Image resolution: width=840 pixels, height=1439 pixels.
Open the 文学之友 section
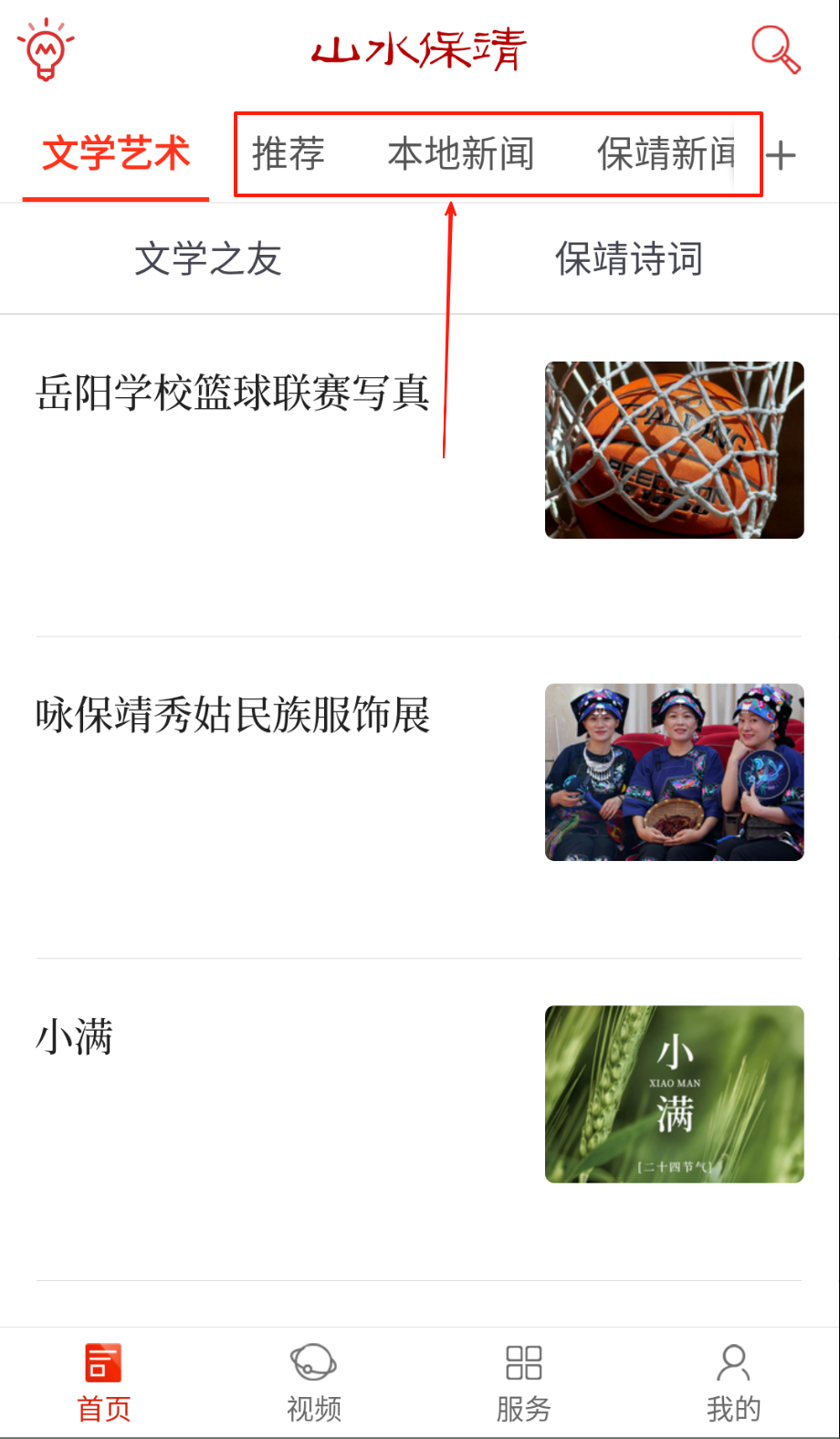coord(208,259)
